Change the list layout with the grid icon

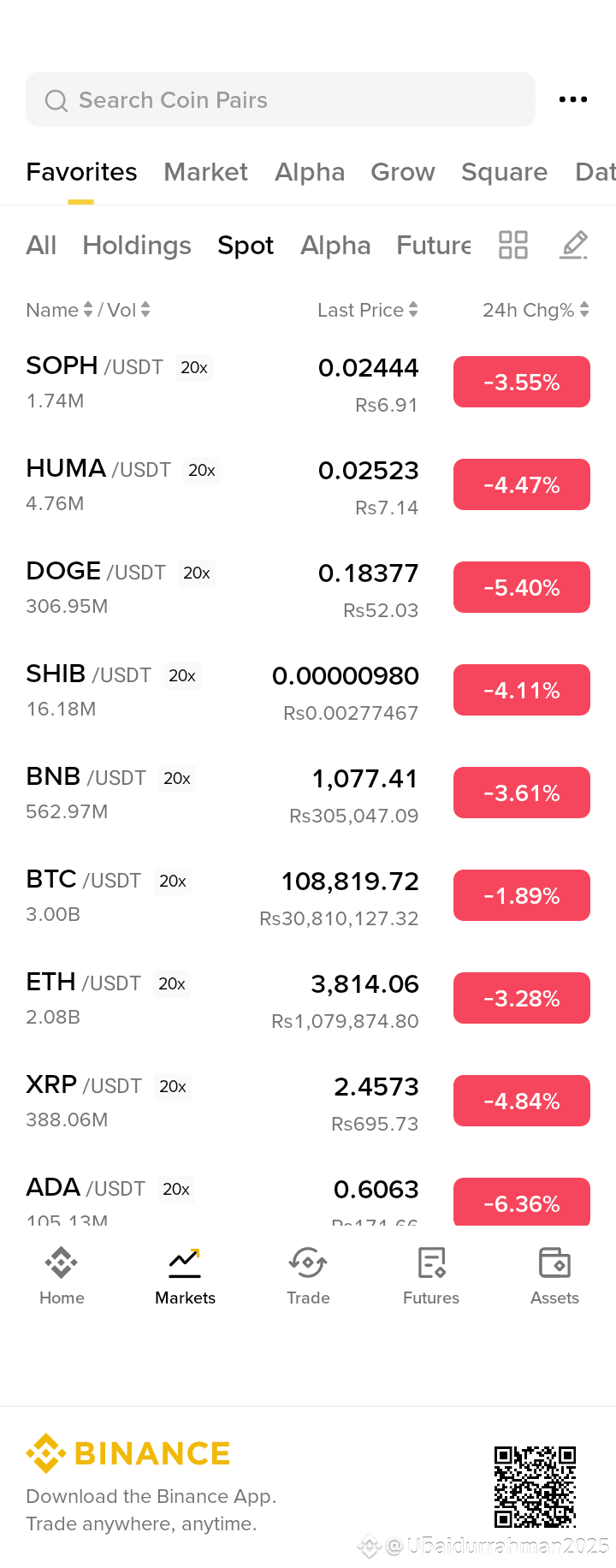tap(513, 245)
